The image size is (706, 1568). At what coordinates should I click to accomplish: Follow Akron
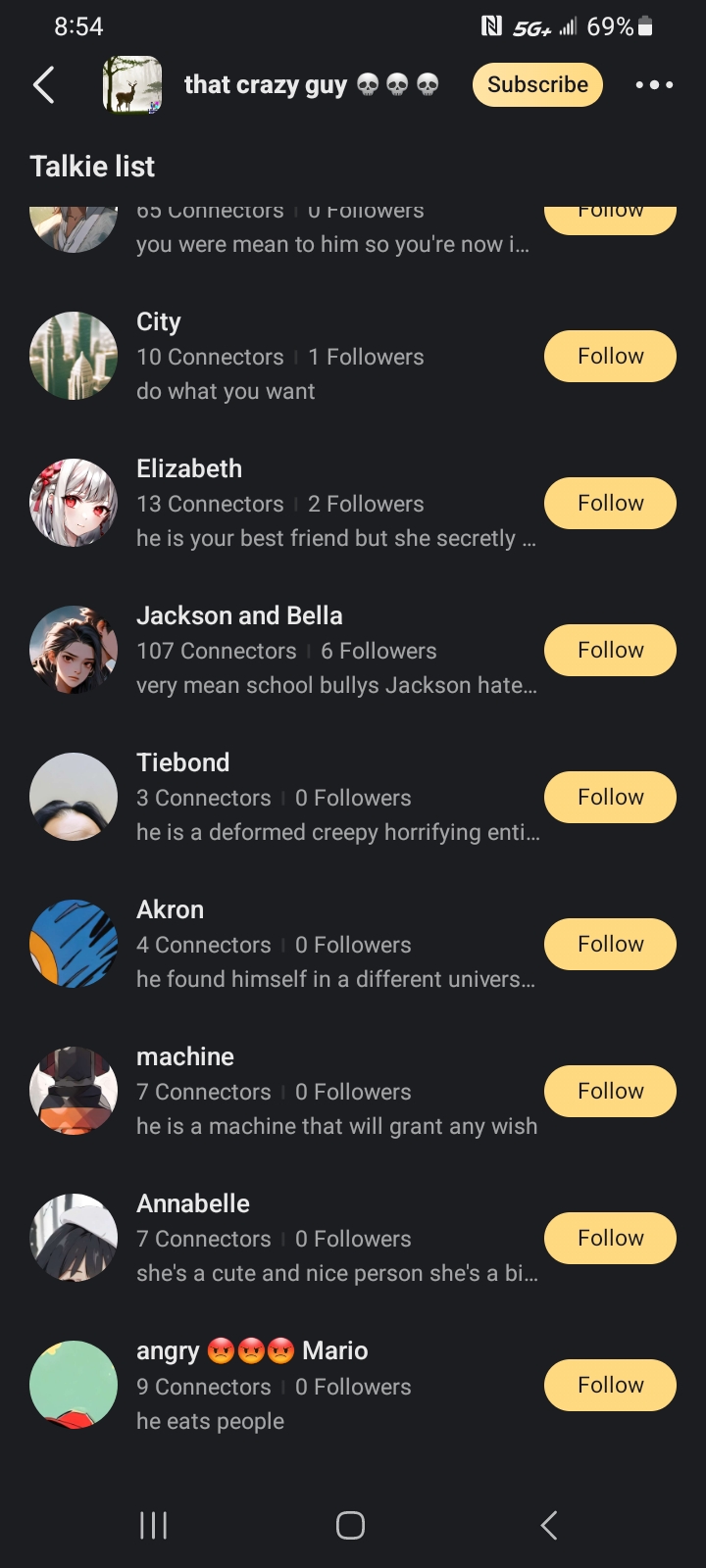coord(610,944)
